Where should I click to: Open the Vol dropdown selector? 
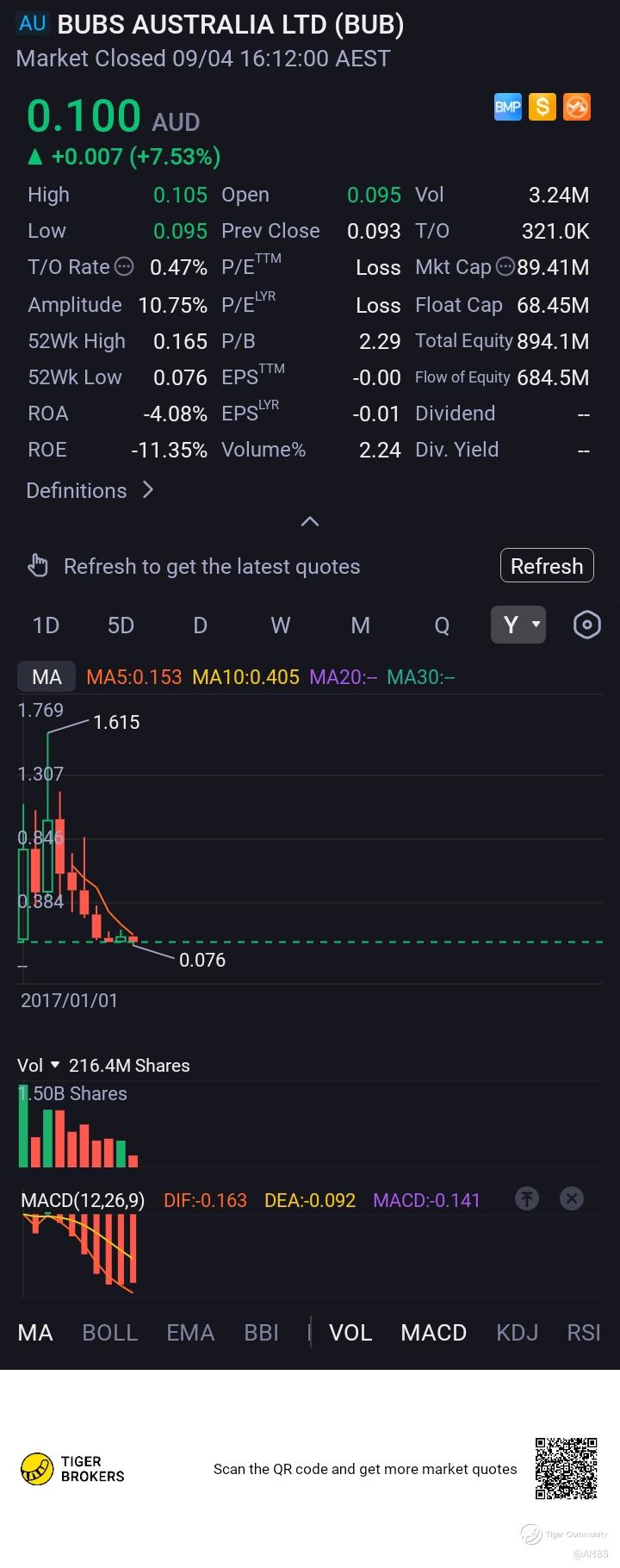pyautogui.click(x=38, y=1066)
